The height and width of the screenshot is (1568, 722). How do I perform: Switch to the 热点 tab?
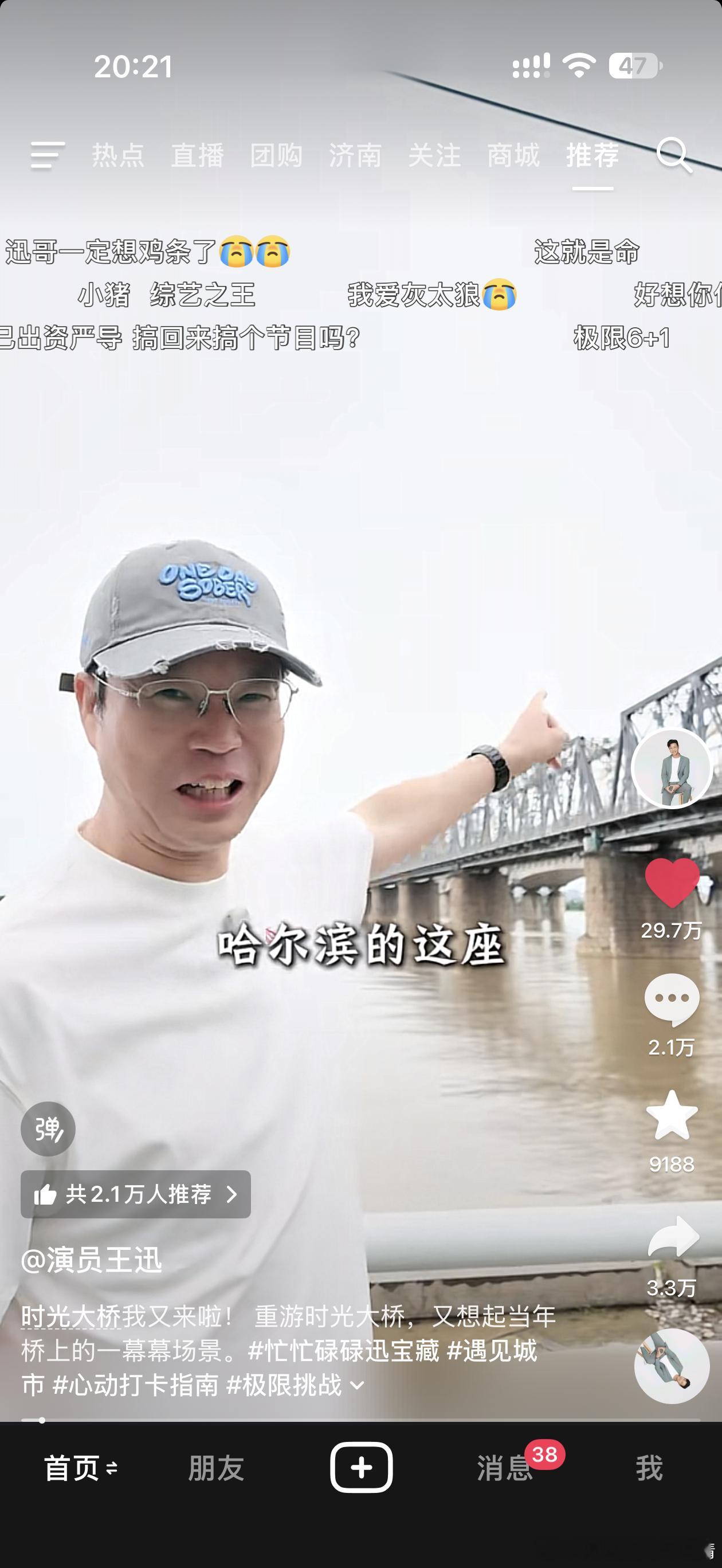118,155
